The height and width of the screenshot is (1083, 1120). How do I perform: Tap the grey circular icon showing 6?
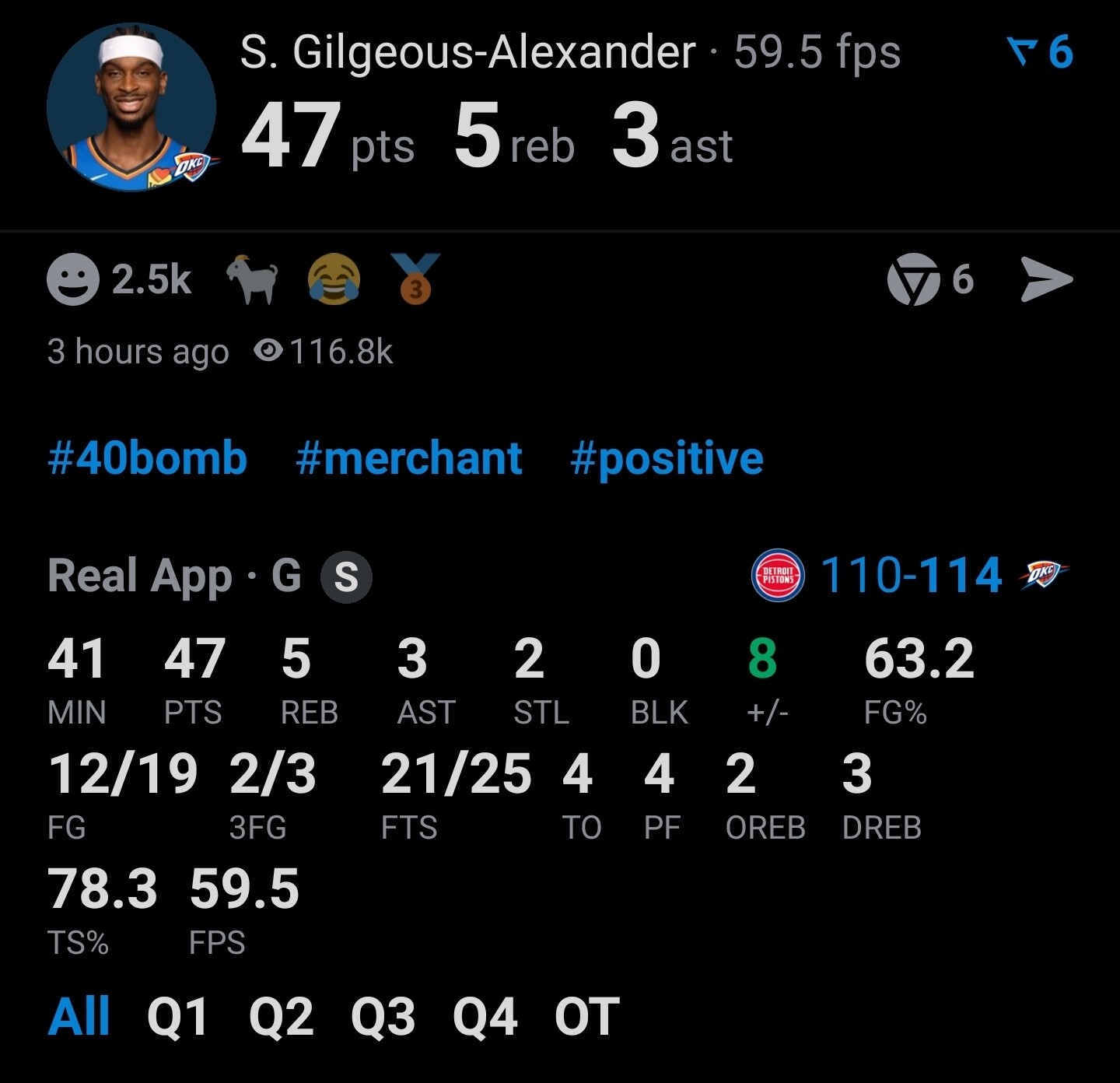913,279
